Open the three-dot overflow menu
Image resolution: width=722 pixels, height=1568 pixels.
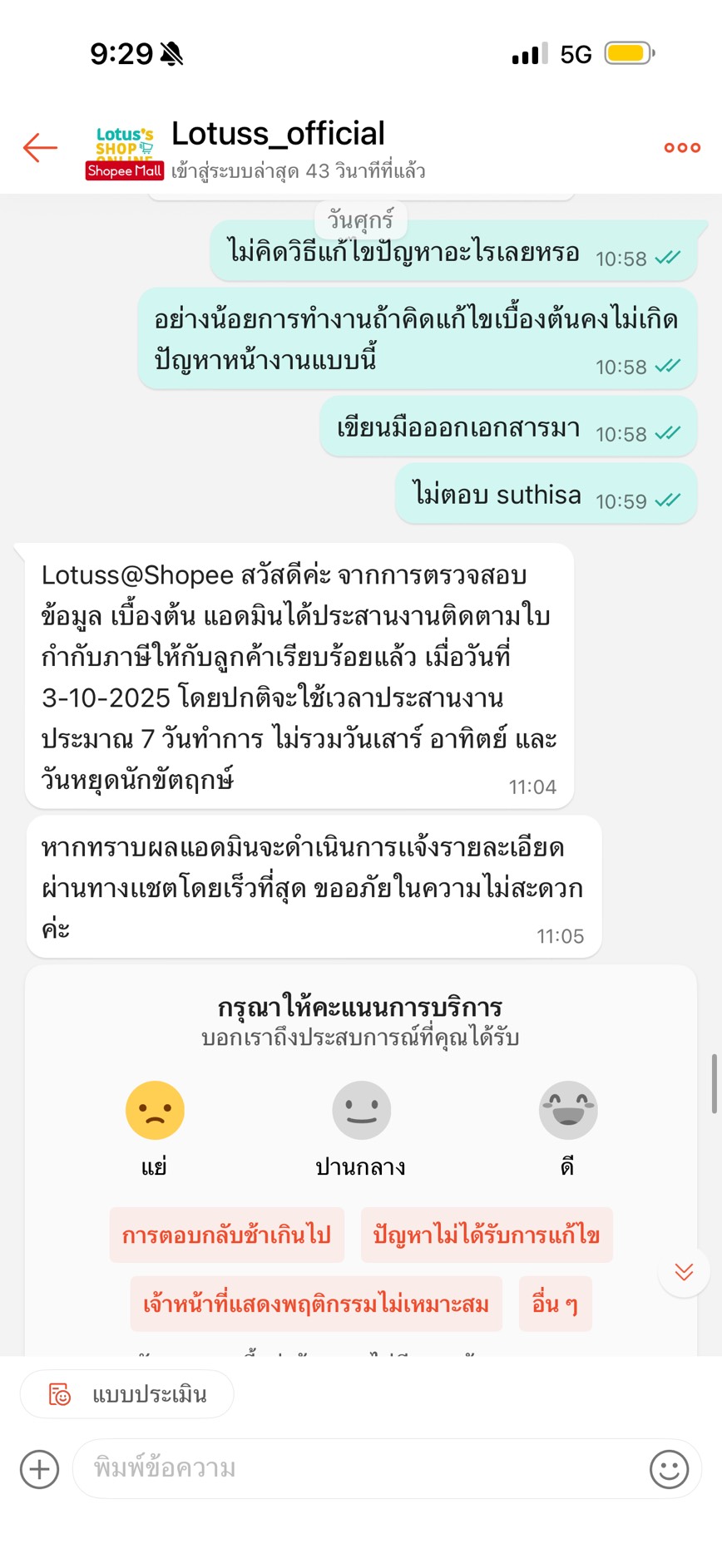(681, 147)
